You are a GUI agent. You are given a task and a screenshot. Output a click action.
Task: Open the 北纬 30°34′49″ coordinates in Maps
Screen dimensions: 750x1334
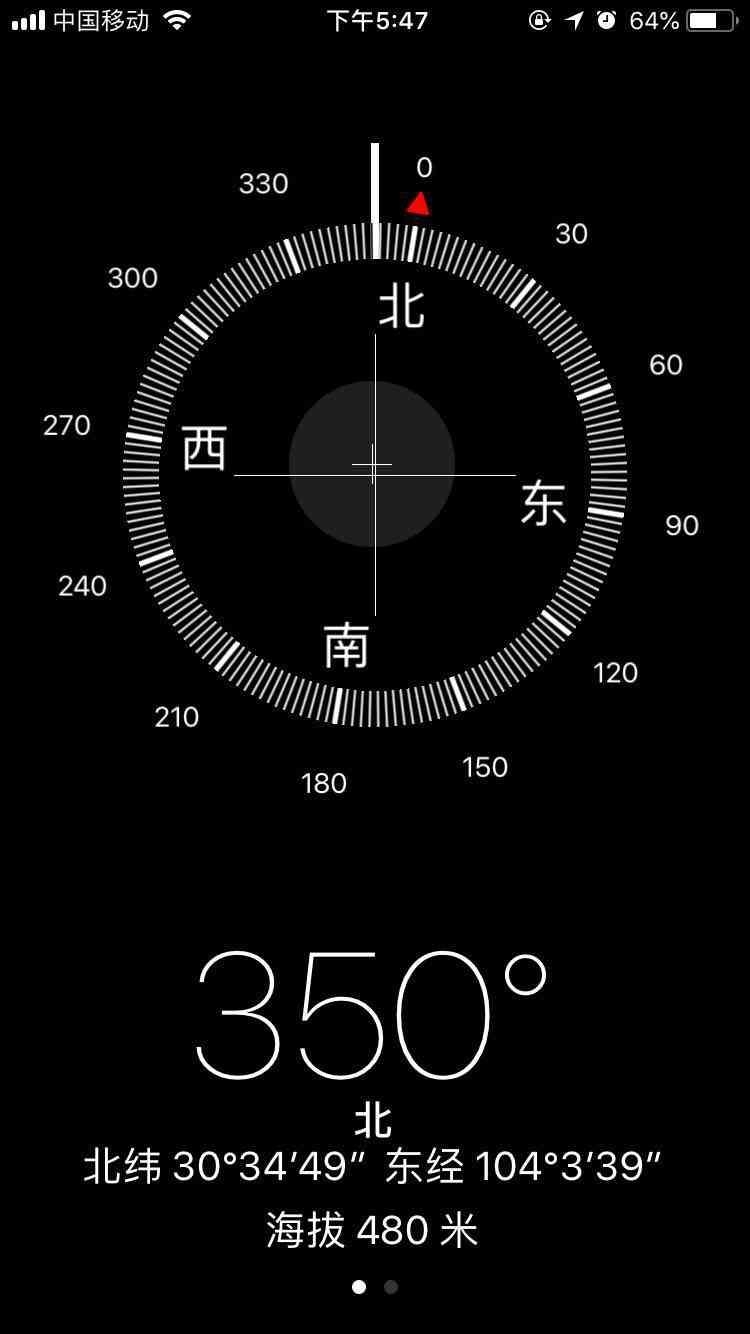(x=372, y=1167)
